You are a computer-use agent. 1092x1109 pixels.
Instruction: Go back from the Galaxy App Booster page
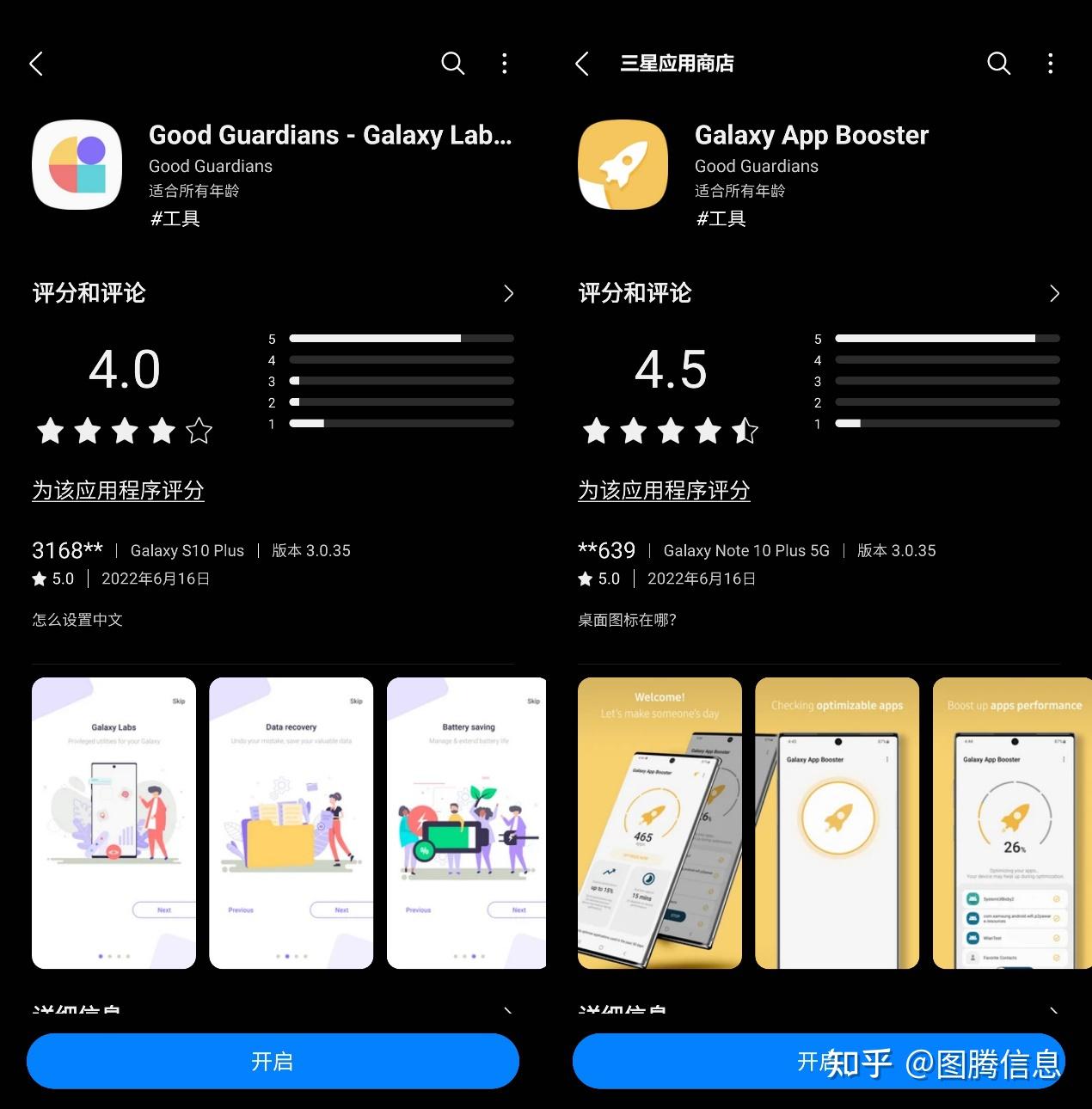[x=582, y=64]
